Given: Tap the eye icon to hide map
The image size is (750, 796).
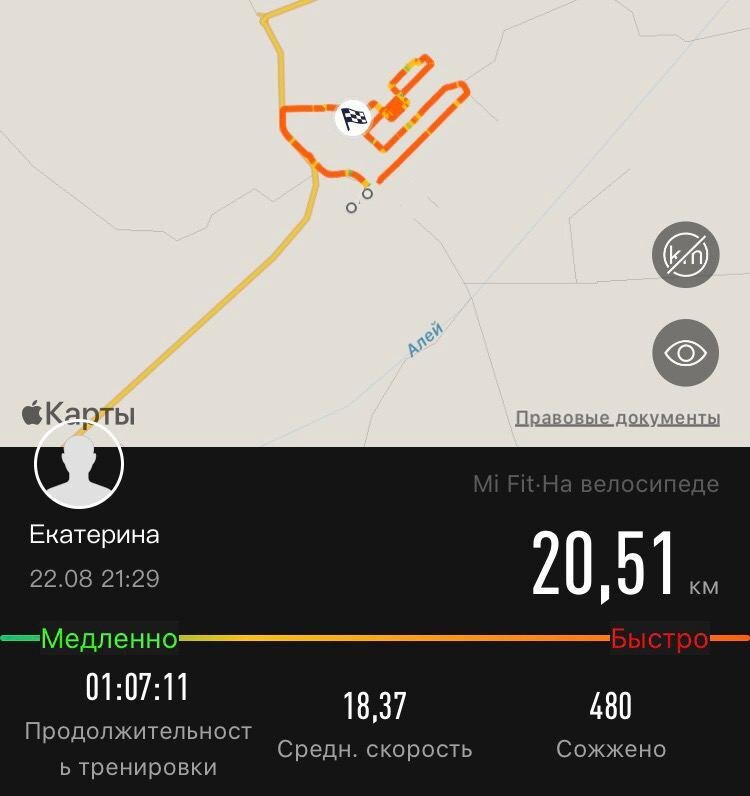Looking at the screenshot, I should [x=685, y=352].
